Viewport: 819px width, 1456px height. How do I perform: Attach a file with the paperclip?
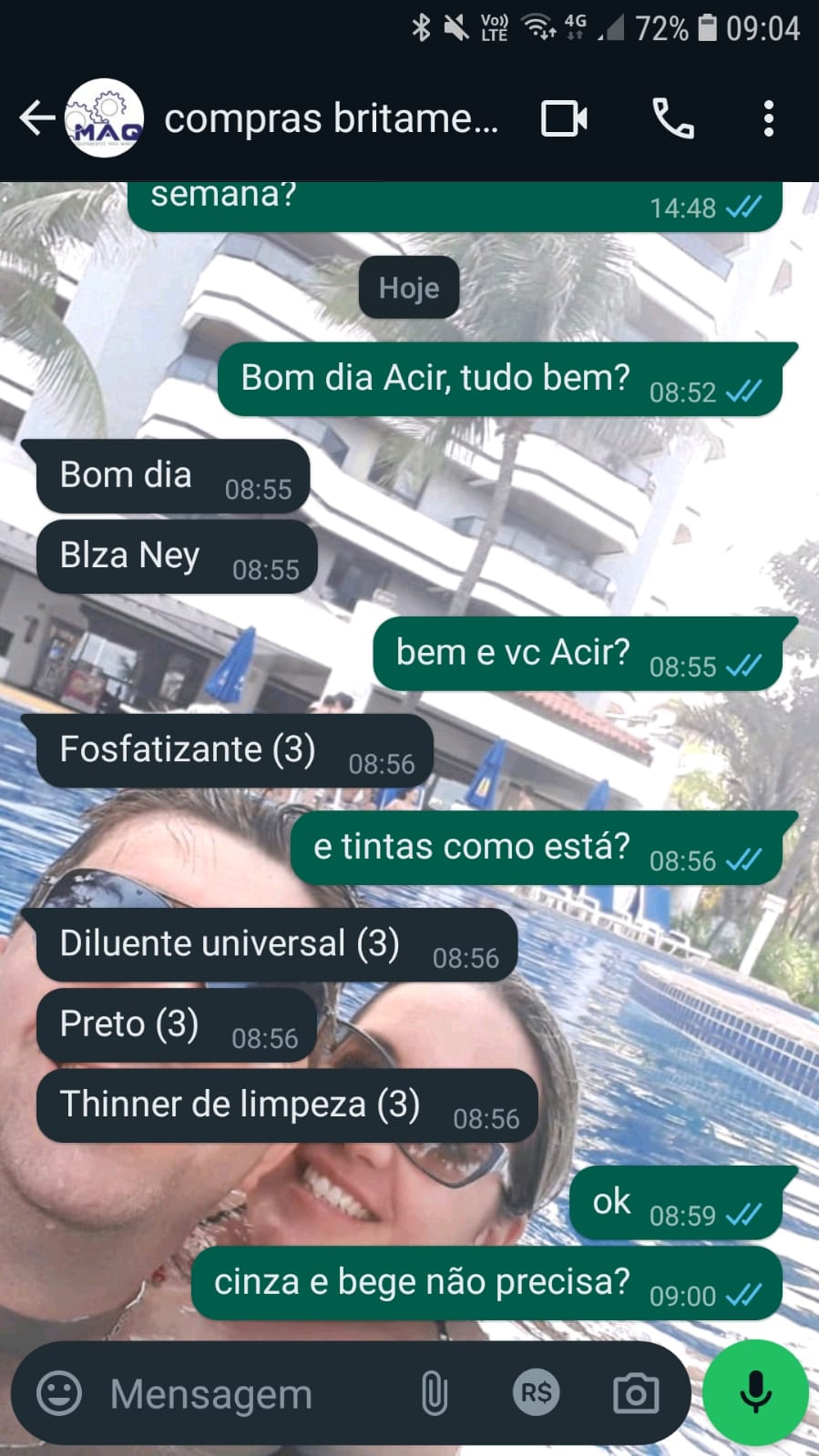435,1393
